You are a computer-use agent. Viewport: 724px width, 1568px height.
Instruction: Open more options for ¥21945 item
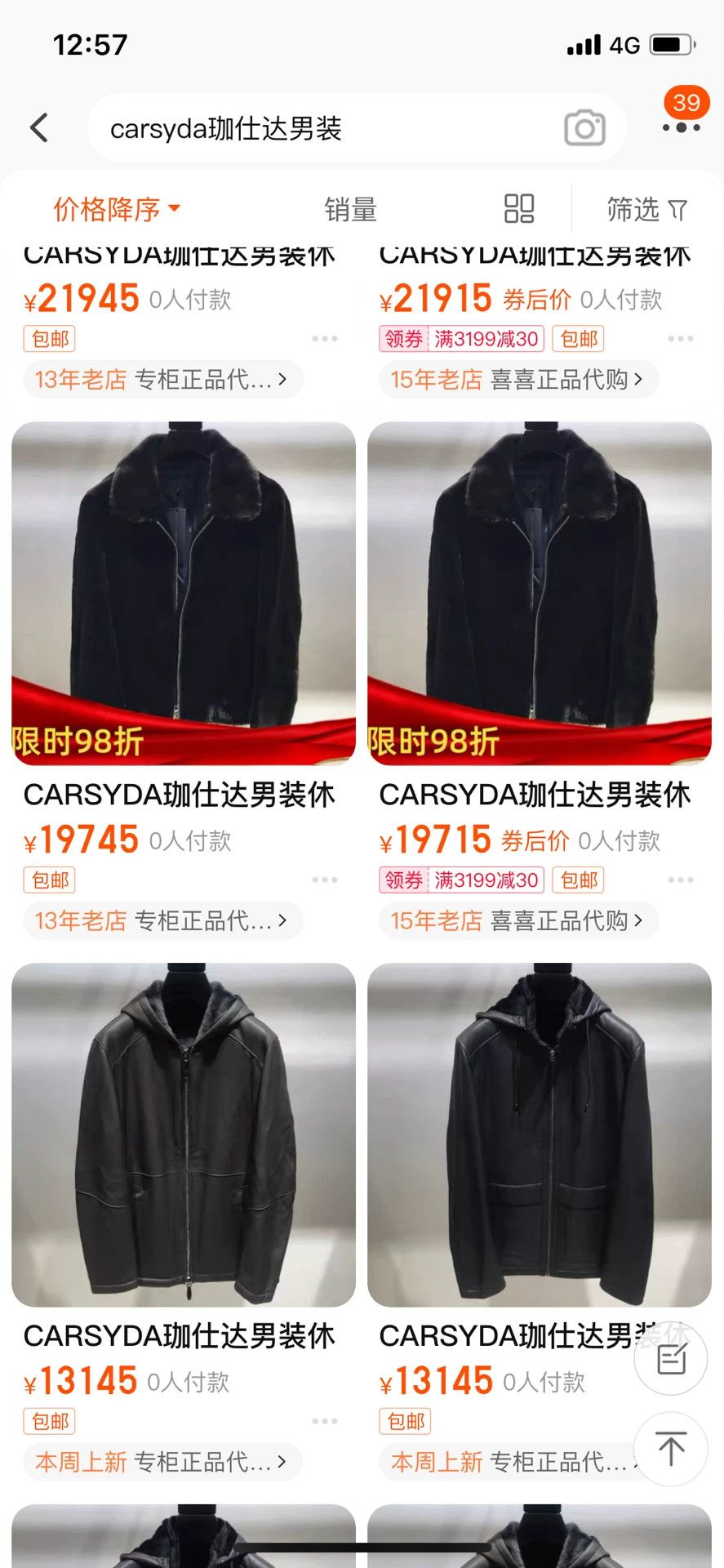tap(325, 338)
